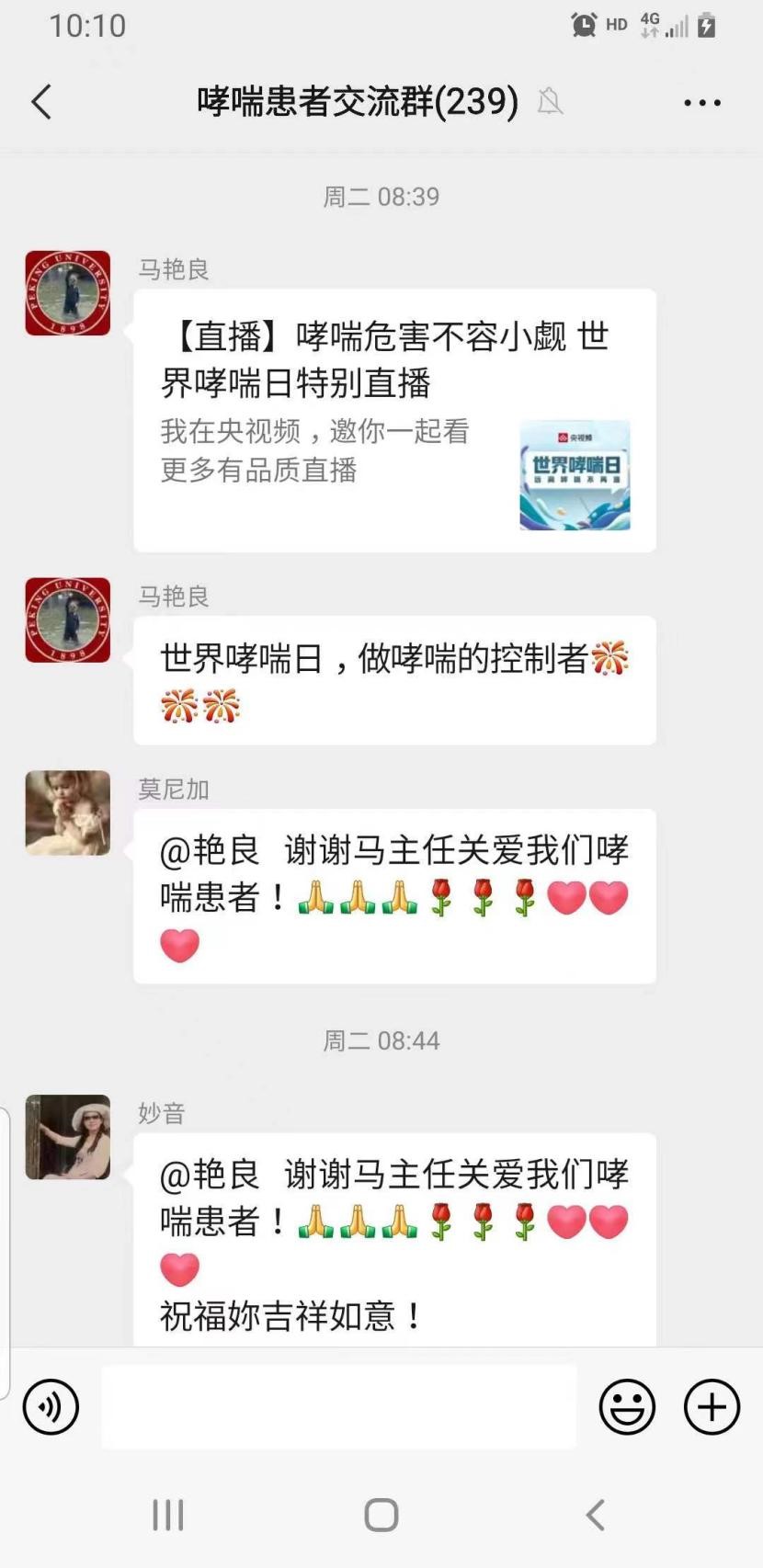Open recent apps from navigation bar
The height and width of the screenshot is (1568, 763).
[x=168, y=1515]
